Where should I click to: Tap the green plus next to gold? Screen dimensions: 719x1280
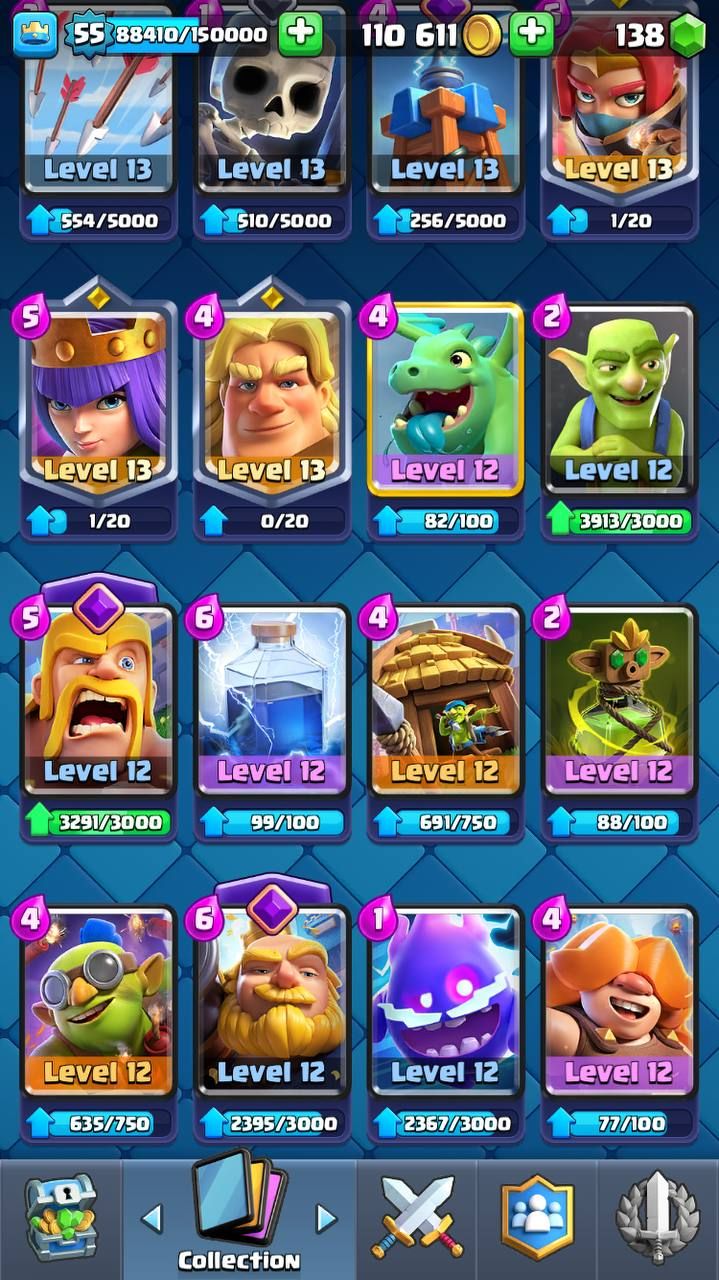point(531,35)
